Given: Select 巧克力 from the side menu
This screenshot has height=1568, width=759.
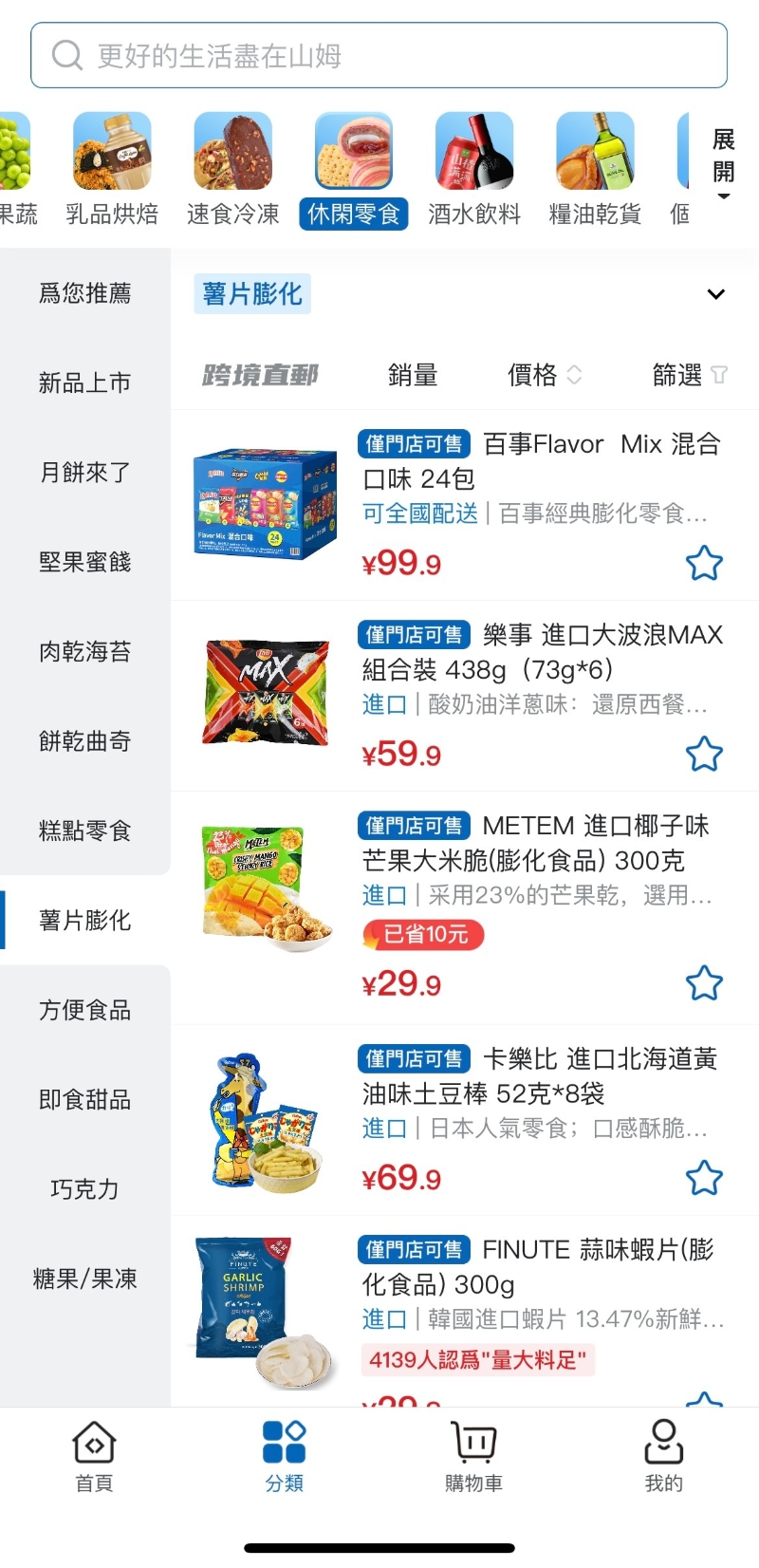Looking at the screenshot, I should pos(84,1189).
